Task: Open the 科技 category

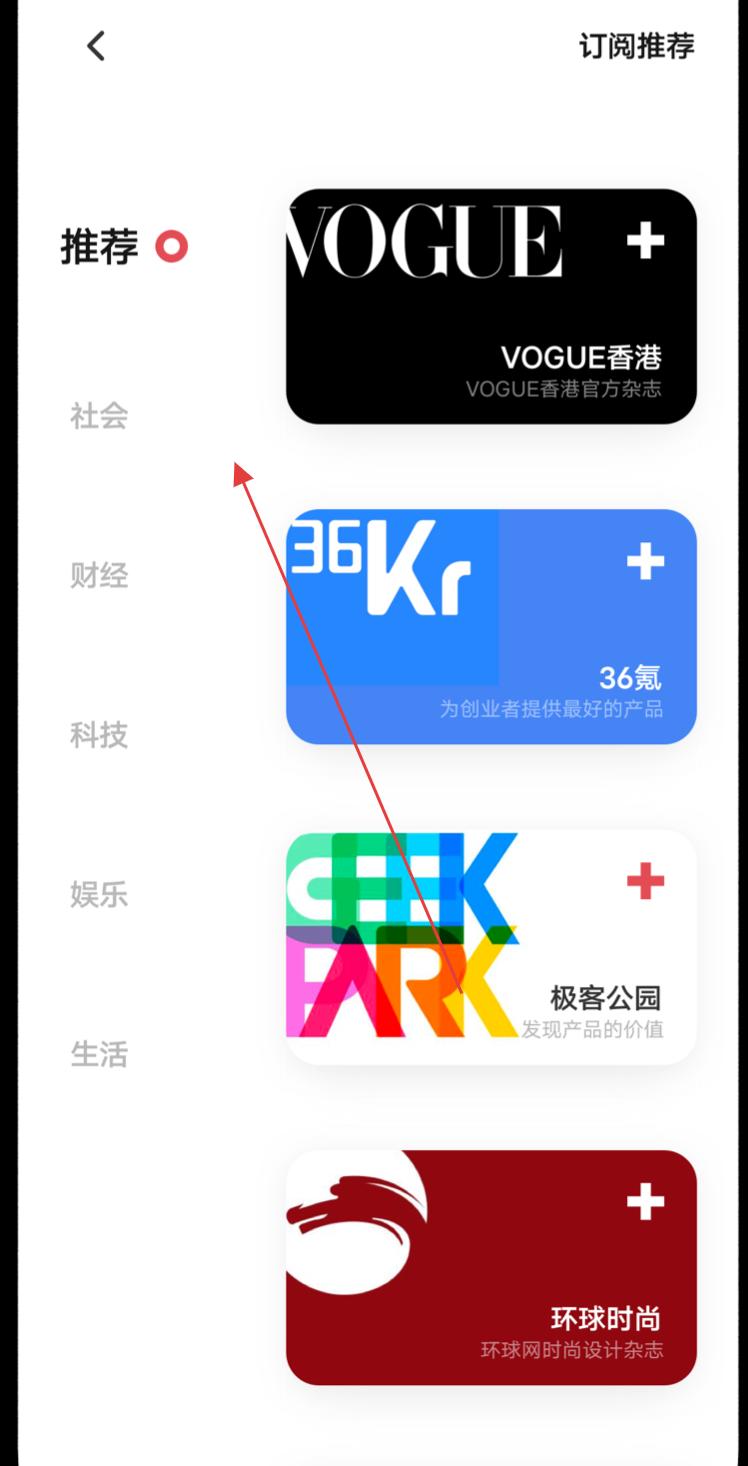Action: click(x=99, y=735)
